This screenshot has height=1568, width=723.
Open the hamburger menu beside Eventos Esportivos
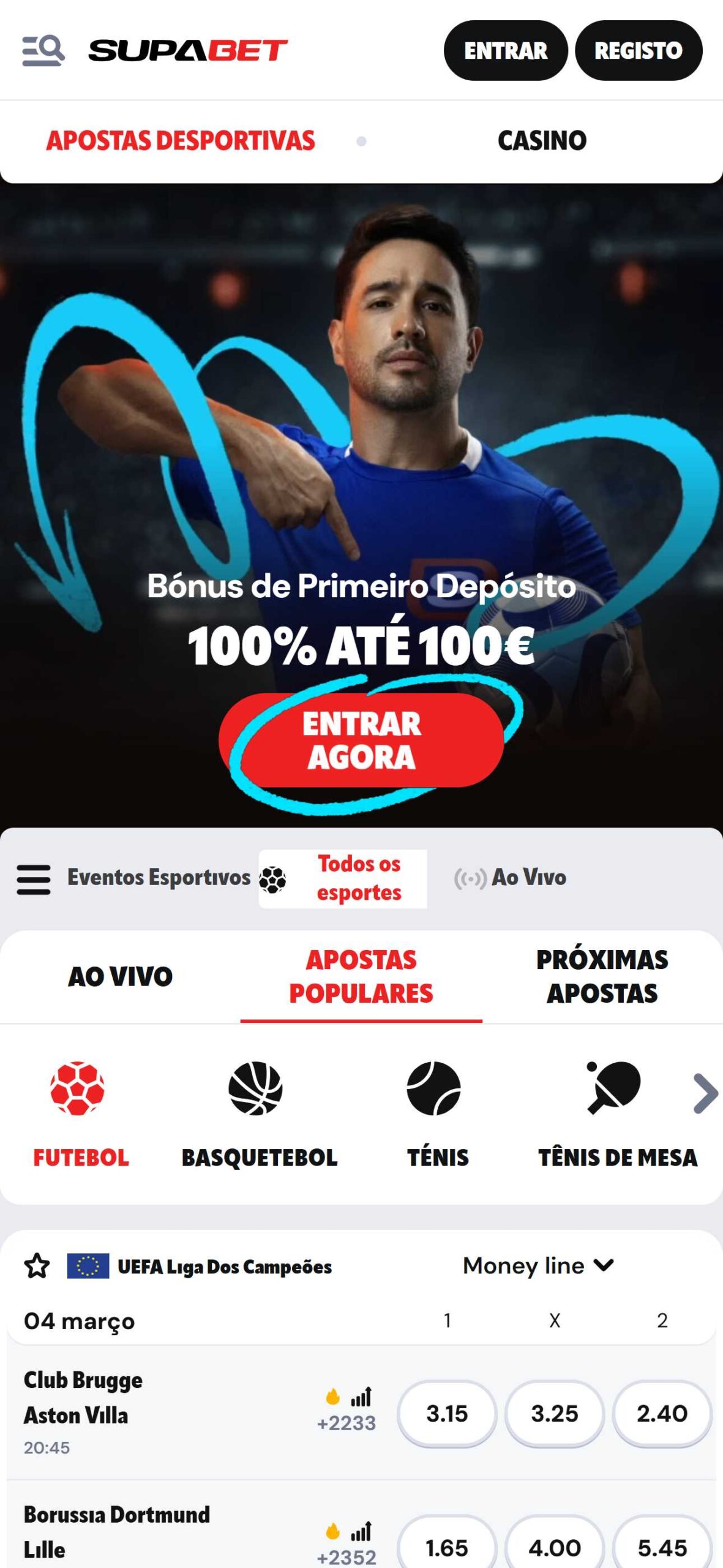(32, 880)
